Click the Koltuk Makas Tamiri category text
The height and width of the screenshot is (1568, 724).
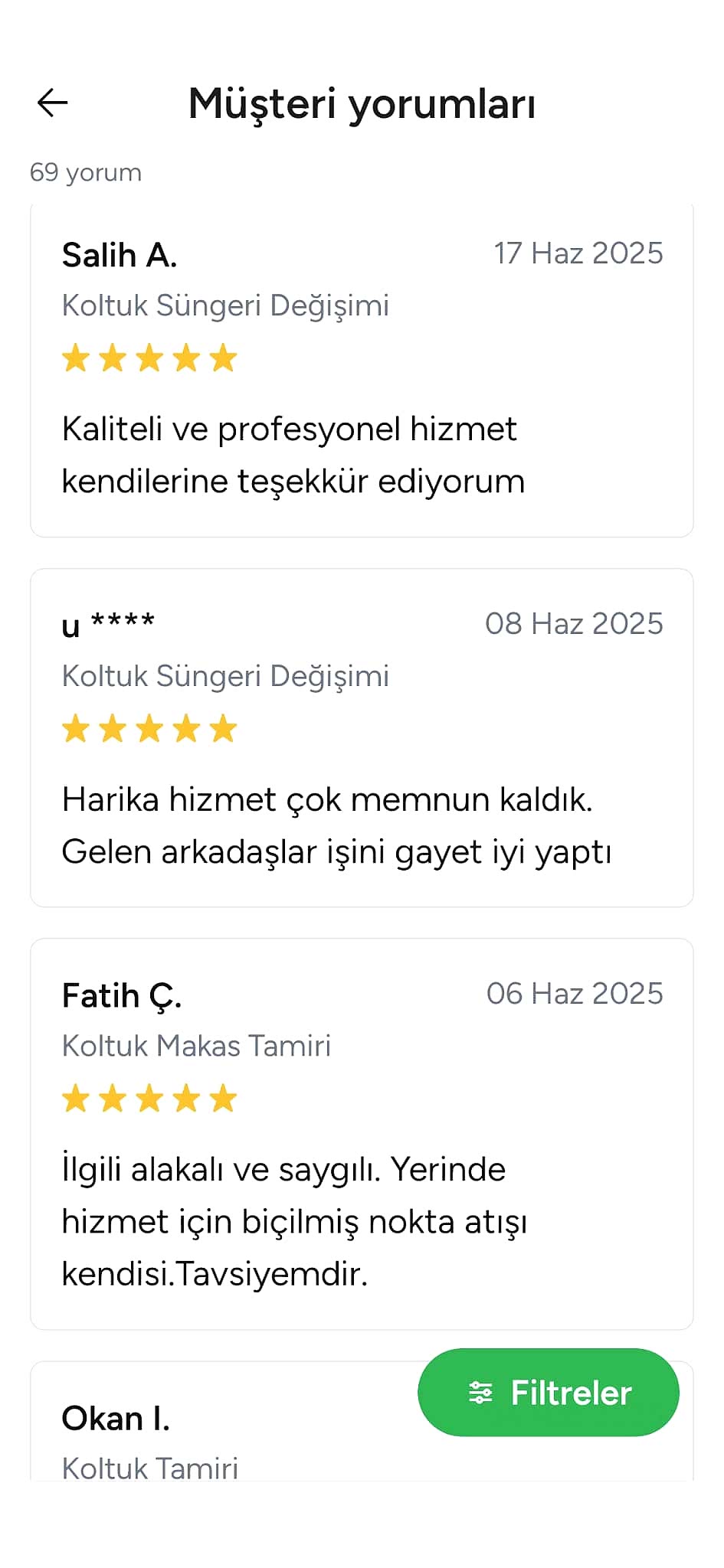196,1045
